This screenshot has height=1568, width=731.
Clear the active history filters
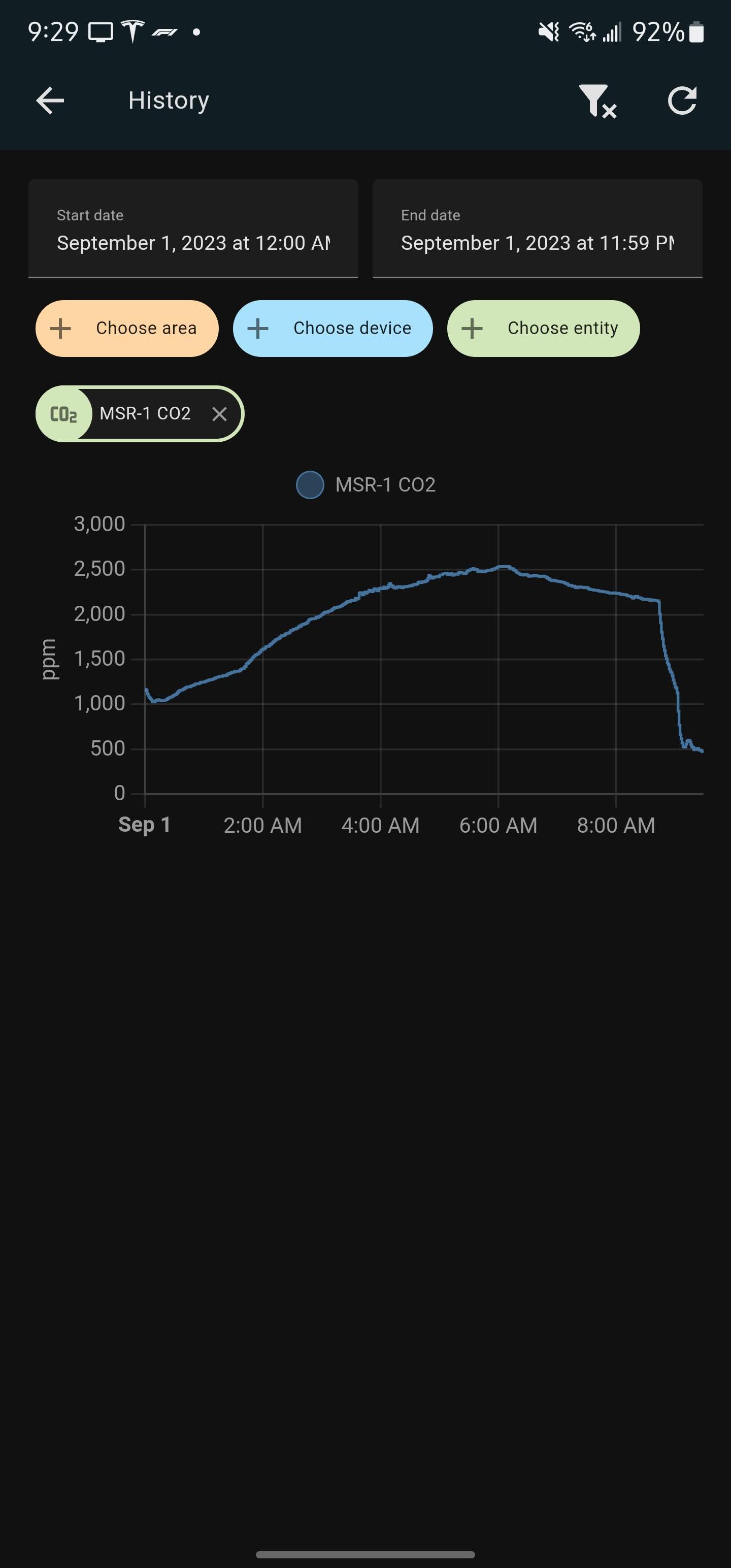pyautogui.click(x=597, y=101)
